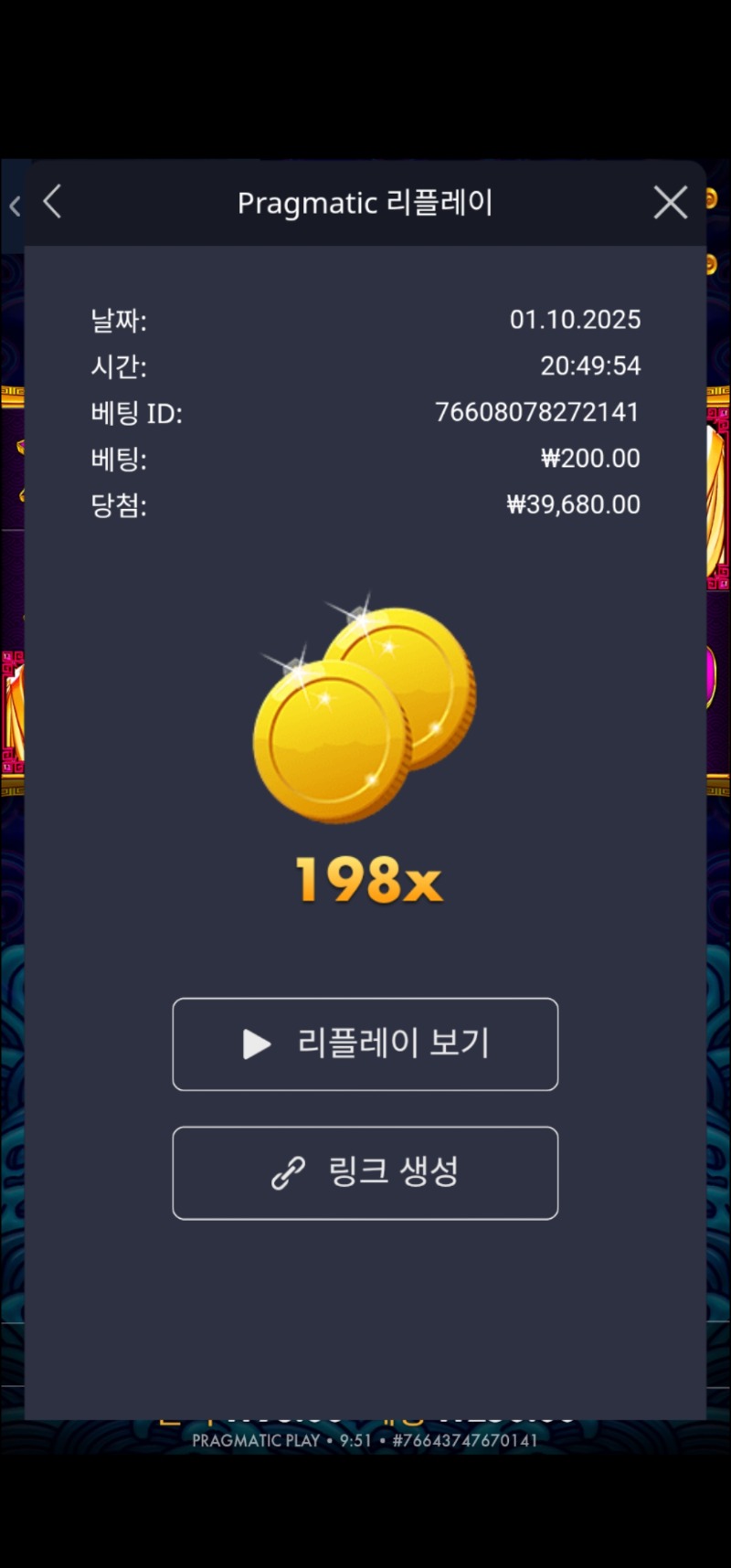Tap the 리플레이 보기 button
Screen dimensions: 731x1568
click(365, 1044)
